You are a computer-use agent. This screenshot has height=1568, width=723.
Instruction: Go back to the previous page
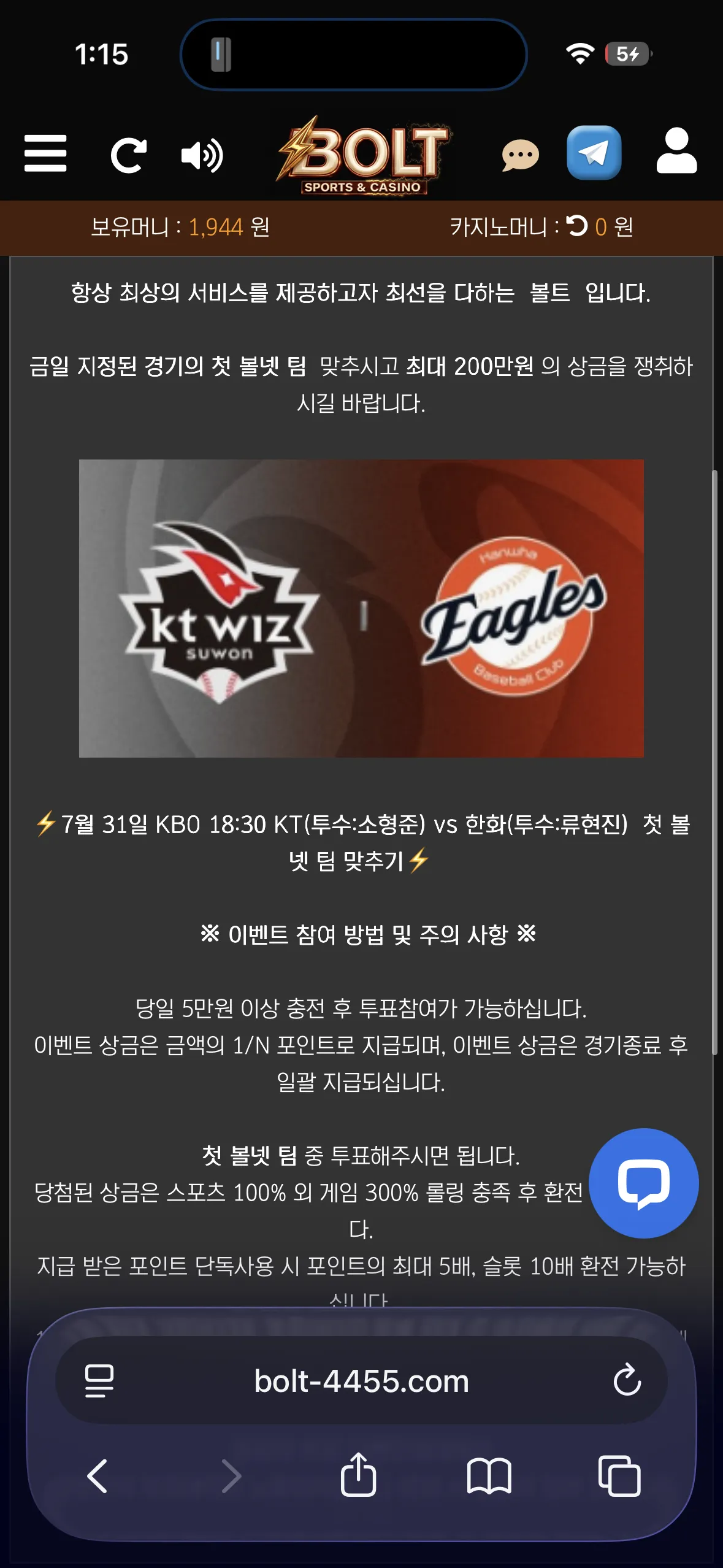click(x=98, y=1476)
